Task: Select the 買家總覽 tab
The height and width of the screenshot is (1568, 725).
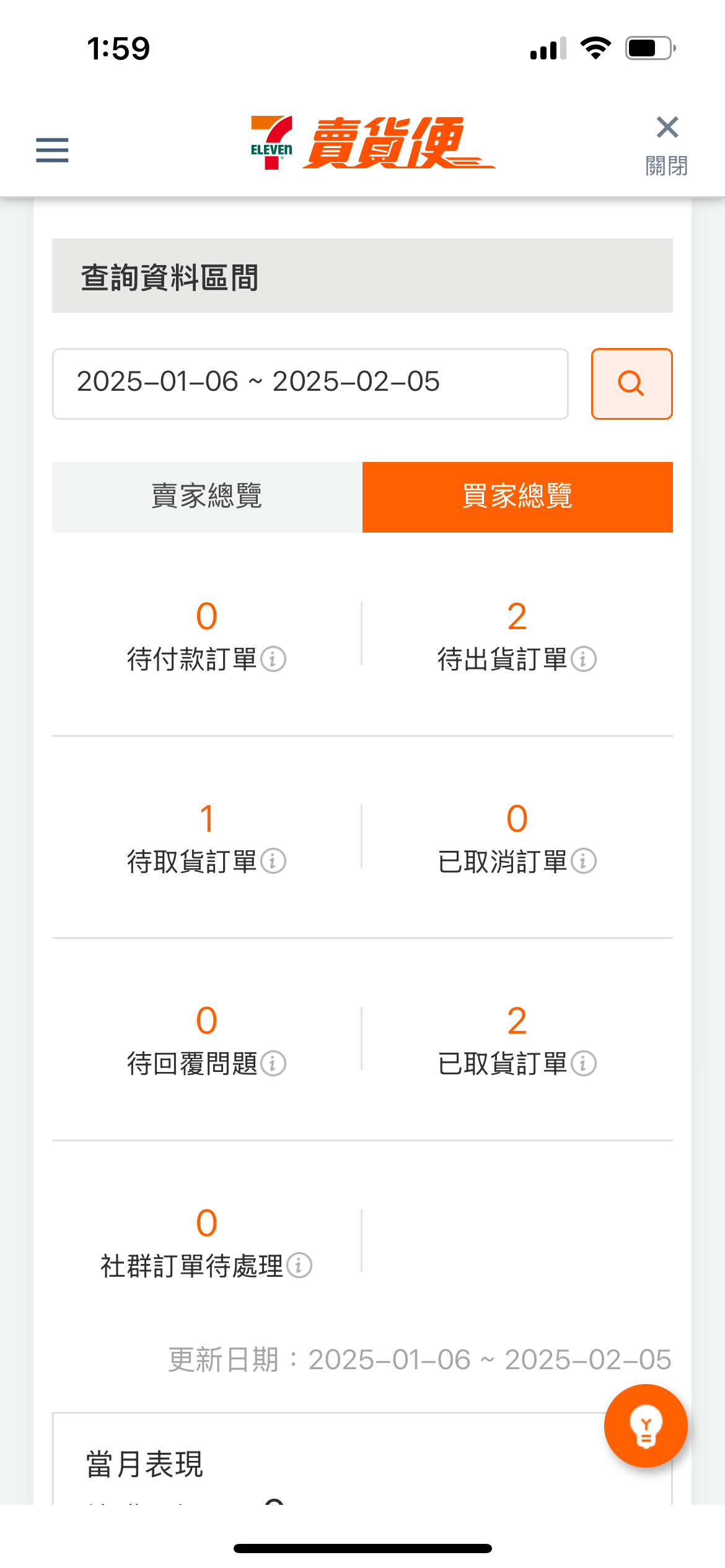Action: (x=517, y=497)
